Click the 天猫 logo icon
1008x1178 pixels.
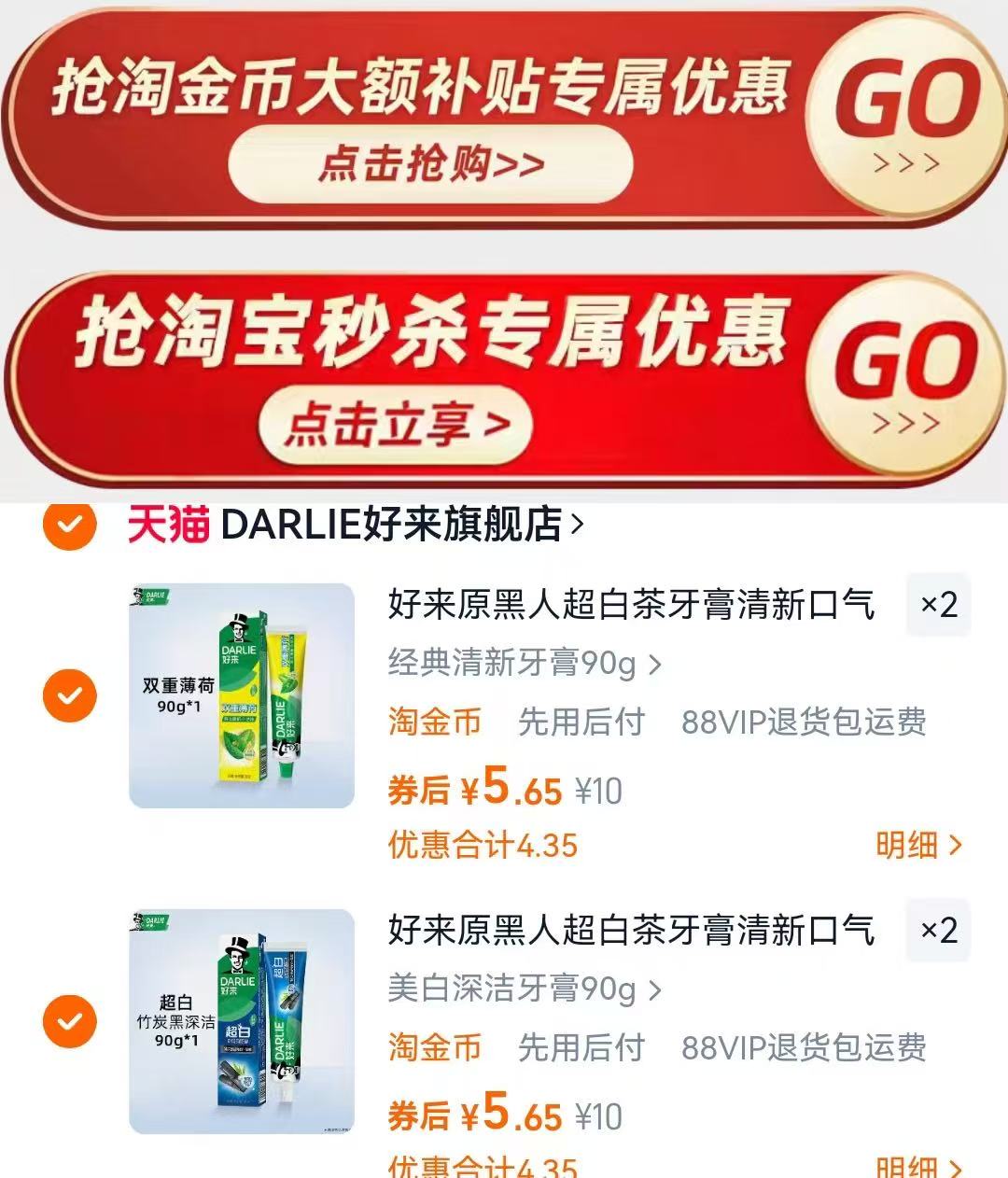pos(166,525)
